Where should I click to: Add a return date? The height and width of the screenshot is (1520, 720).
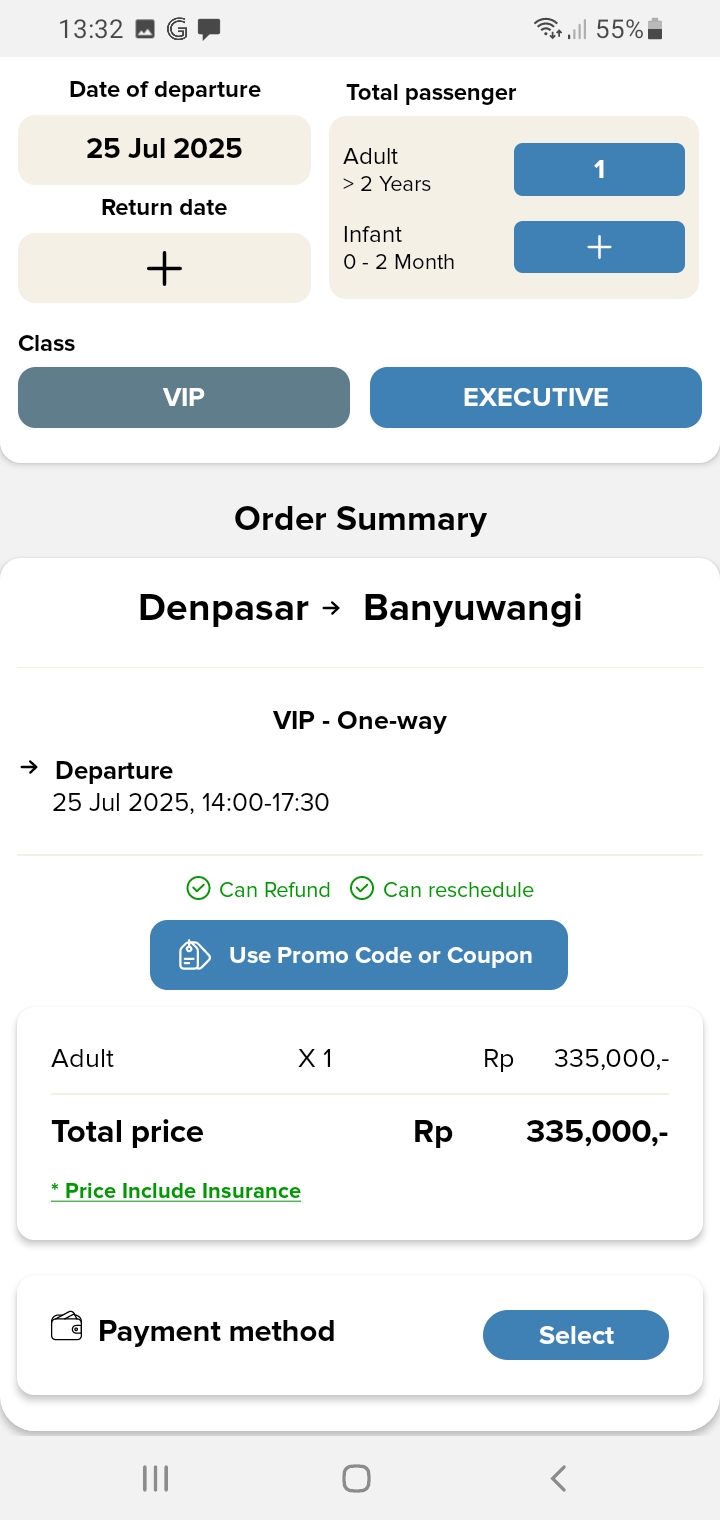(164, 268)
